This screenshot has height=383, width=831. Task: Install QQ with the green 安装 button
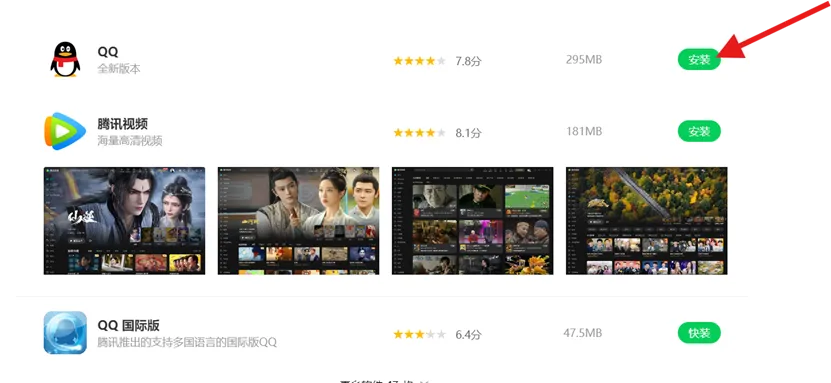coord(699,59)
